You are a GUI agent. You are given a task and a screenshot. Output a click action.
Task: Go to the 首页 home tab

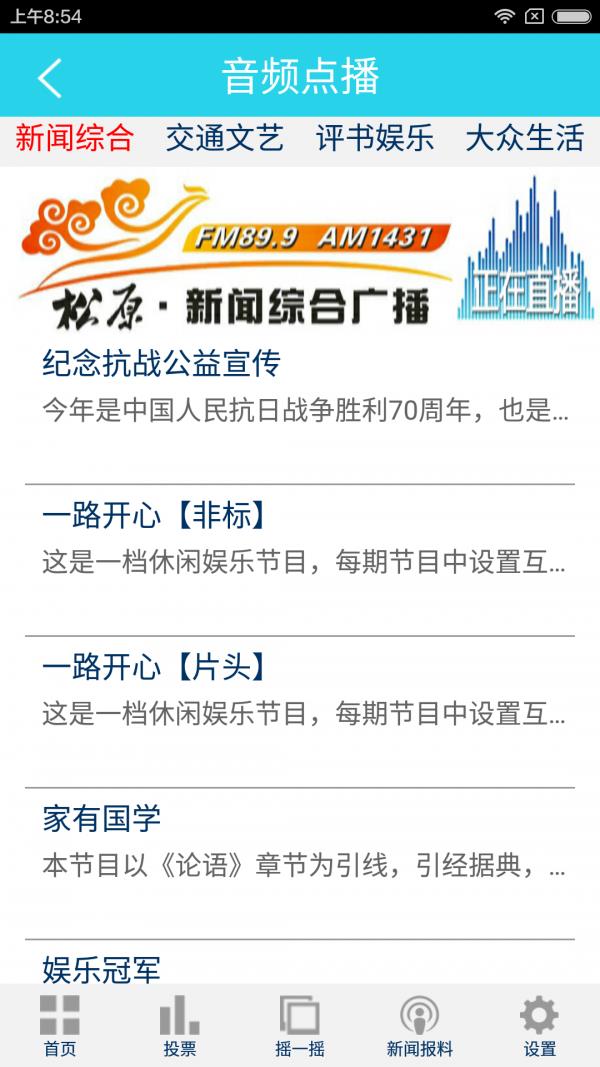point(60,1025)
